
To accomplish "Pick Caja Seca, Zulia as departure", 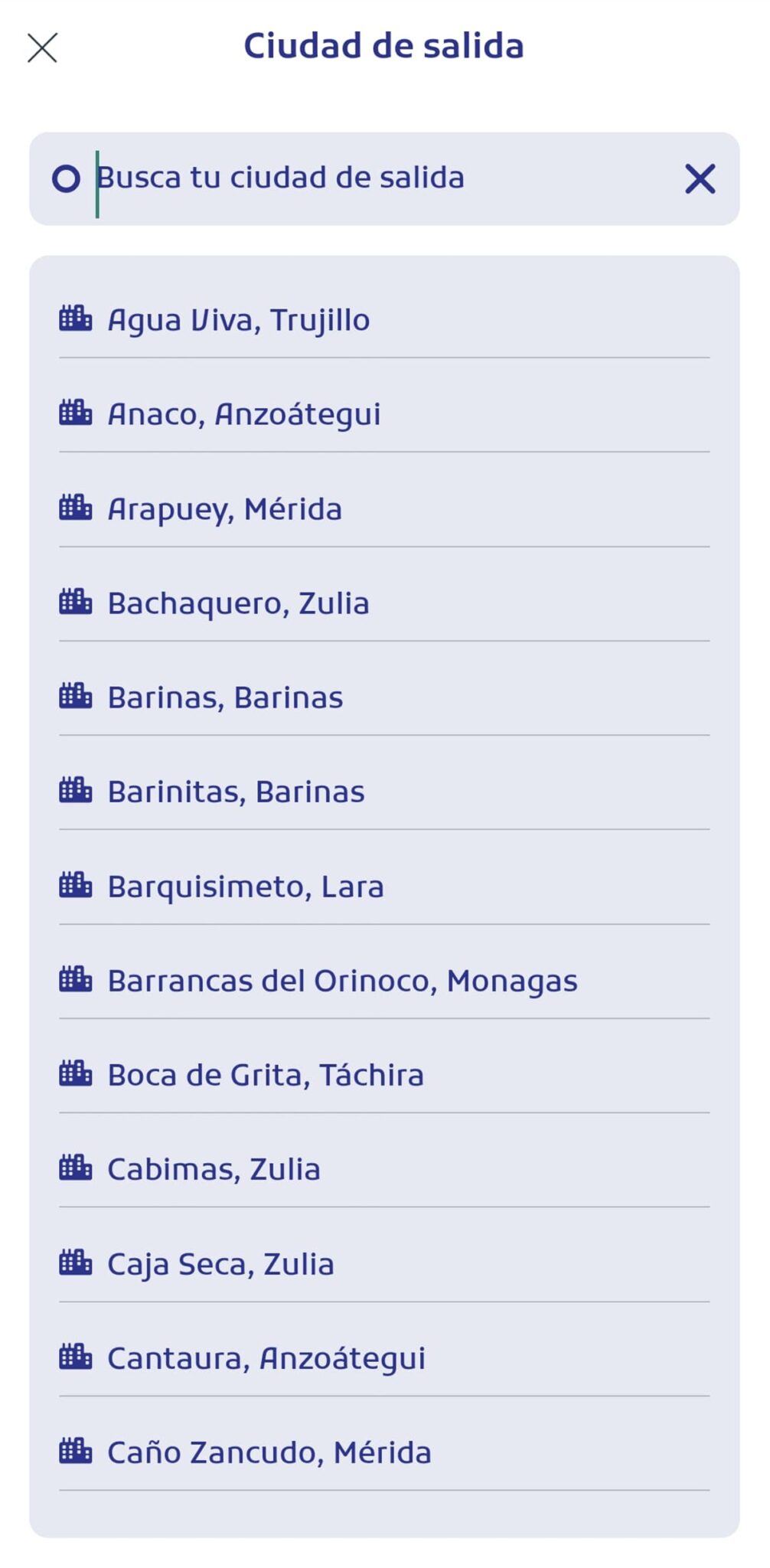I will click(x=218, y=1263).
